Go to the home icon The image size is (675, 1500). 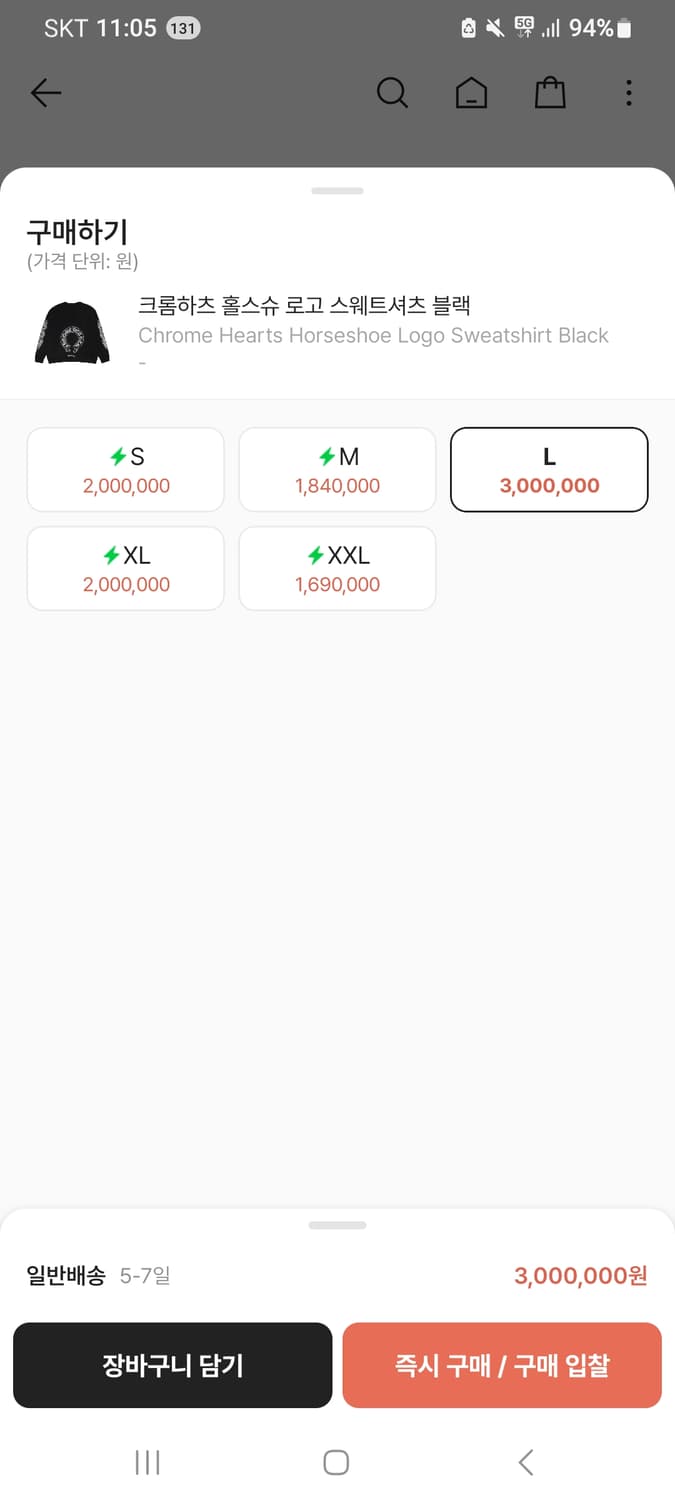point(471,93)
